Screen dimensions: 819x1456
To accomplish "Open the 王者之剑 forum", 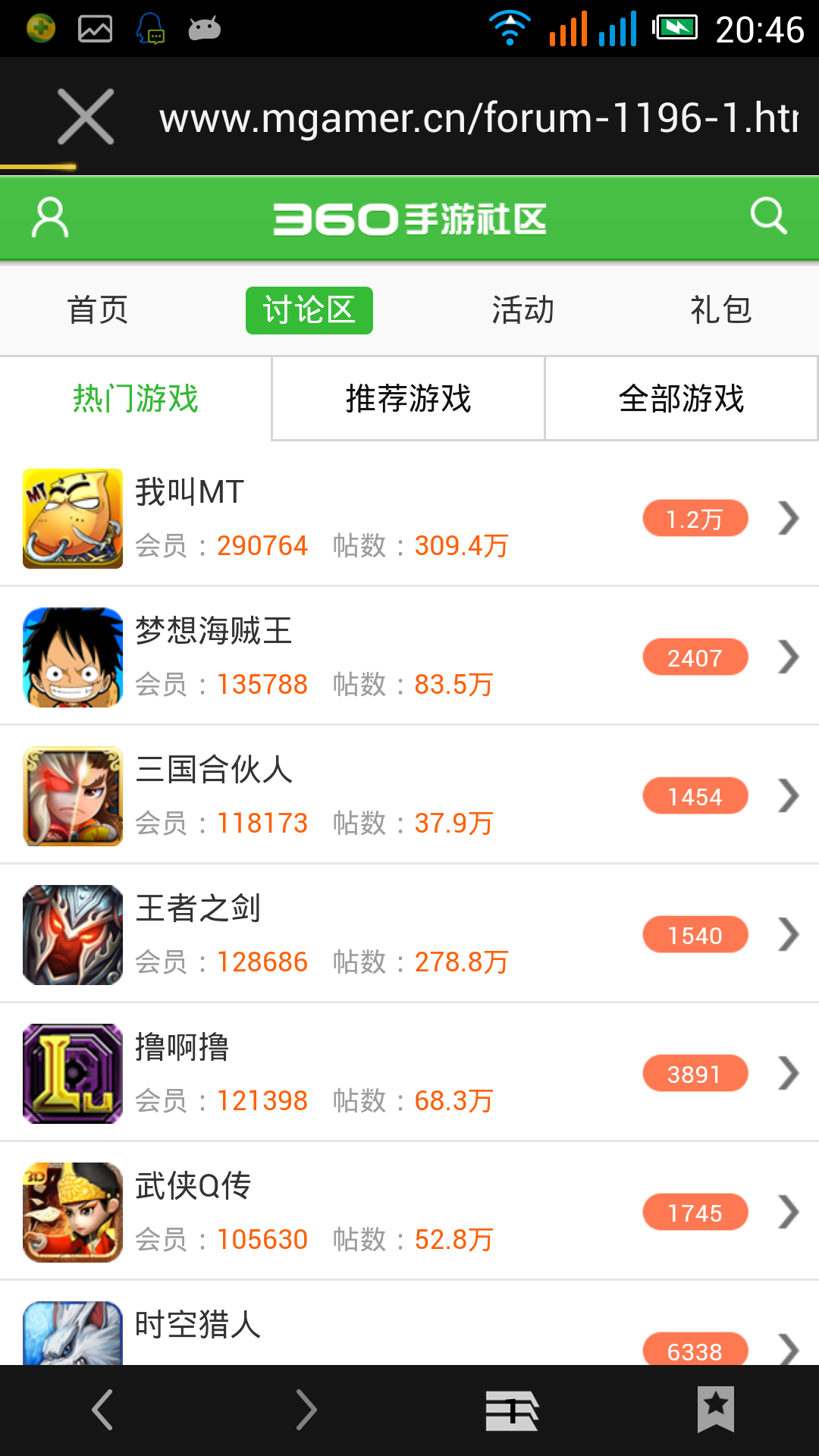I will 409,935.
